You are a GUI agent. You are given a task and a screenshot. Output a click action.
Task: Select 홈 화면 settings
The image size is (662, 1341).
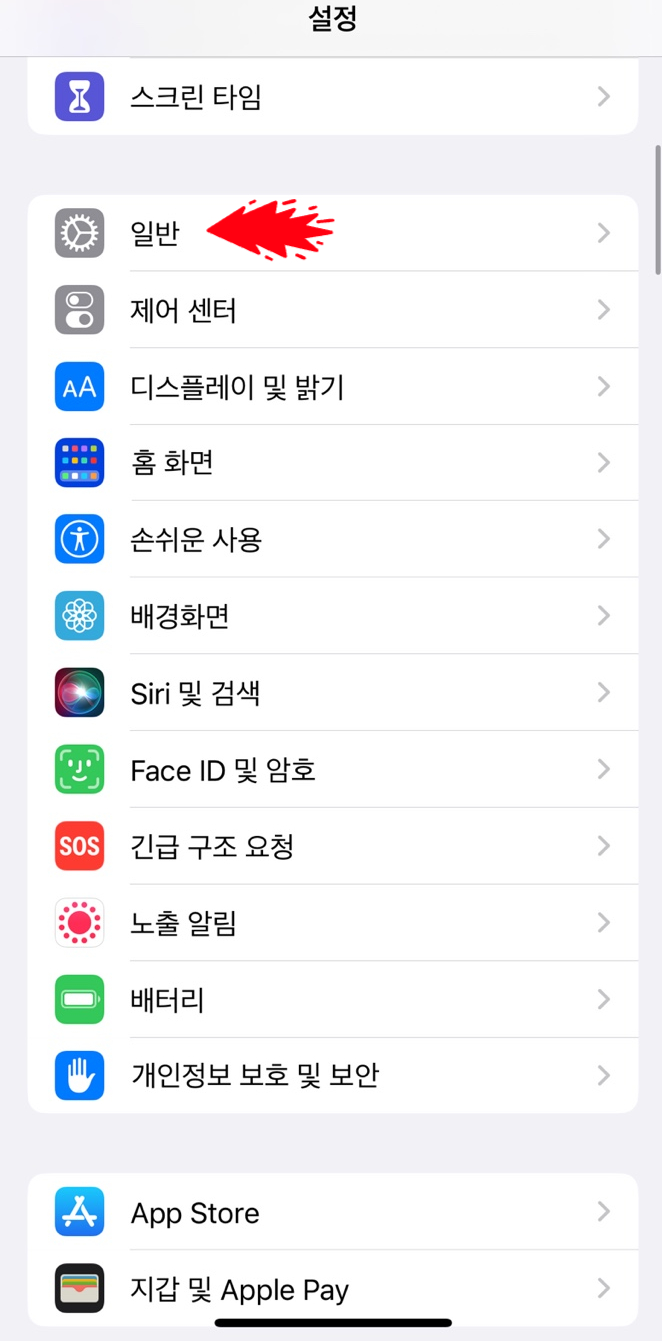pos(172,463)
